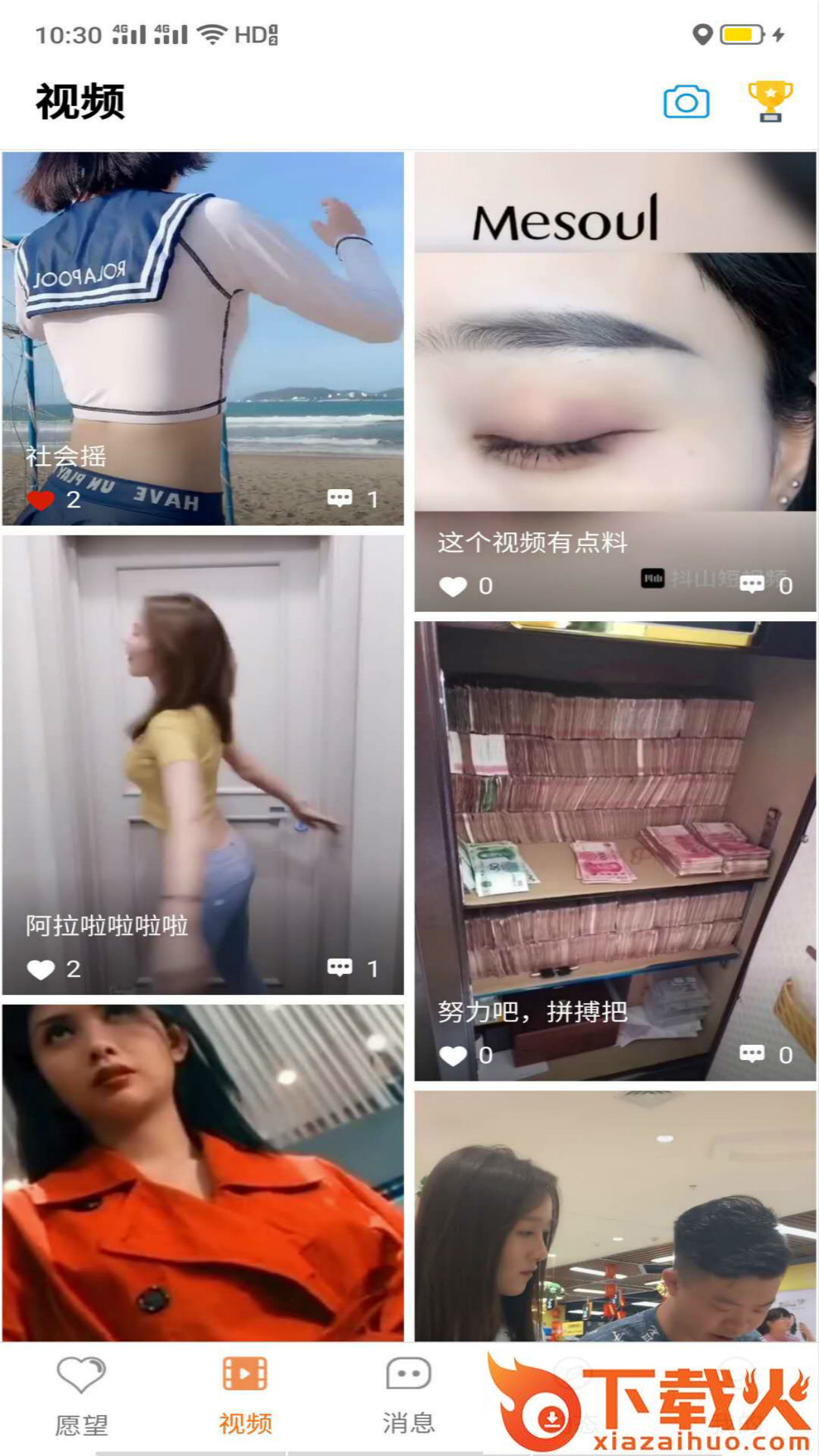Like the 努力吧，拼搏把 video
This screenshot has width=819, height=1456.
point(453,1055)
